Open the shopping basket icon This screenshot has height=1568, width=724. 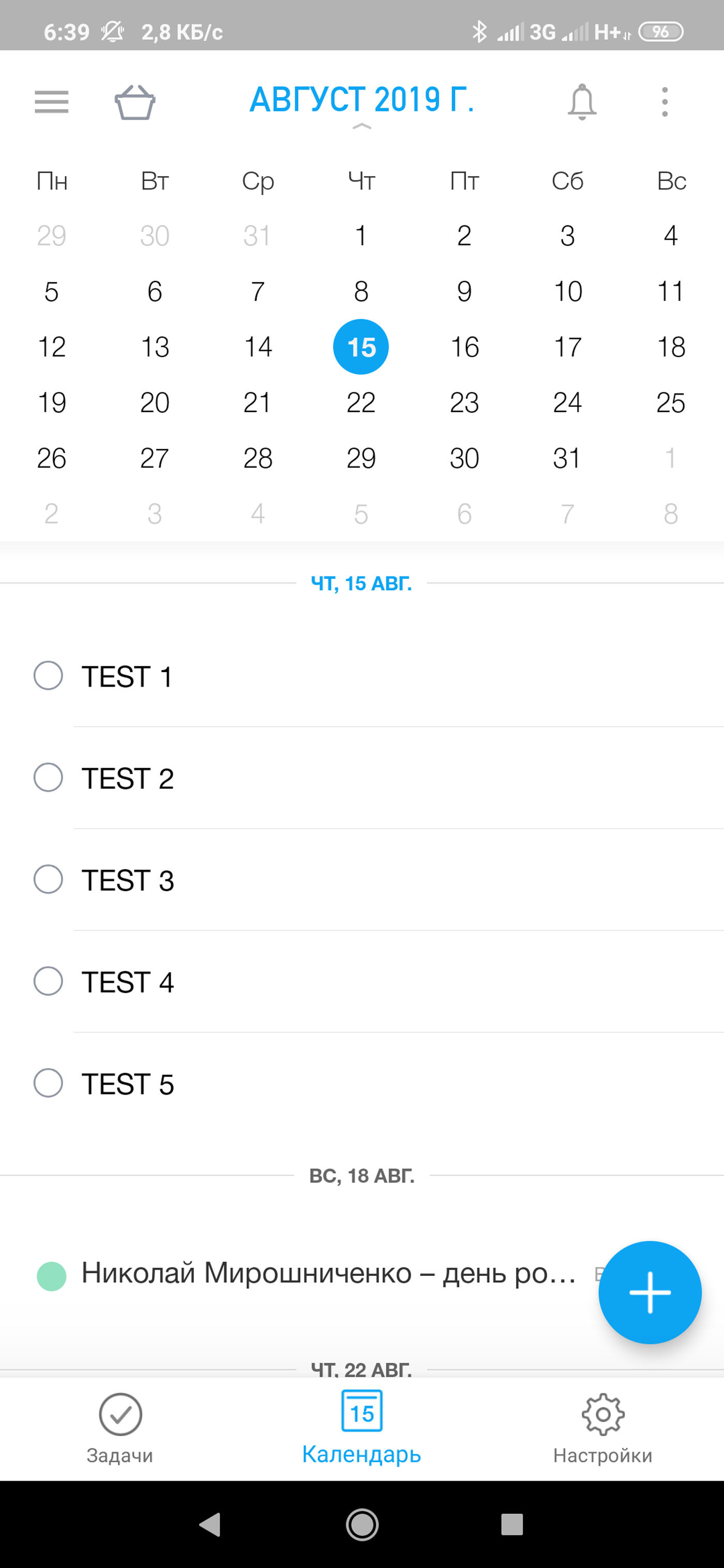[x=135, y=102]
